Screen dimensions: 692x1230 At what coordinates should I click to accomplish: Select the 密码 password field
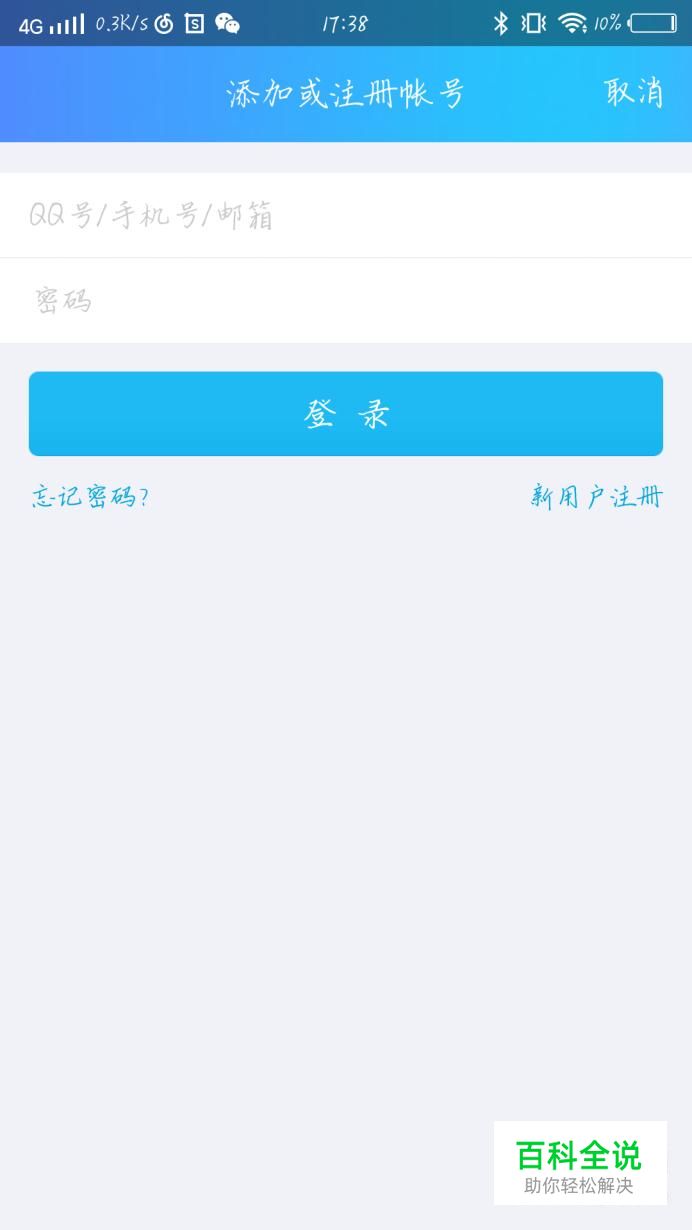[x=345, y=300]
